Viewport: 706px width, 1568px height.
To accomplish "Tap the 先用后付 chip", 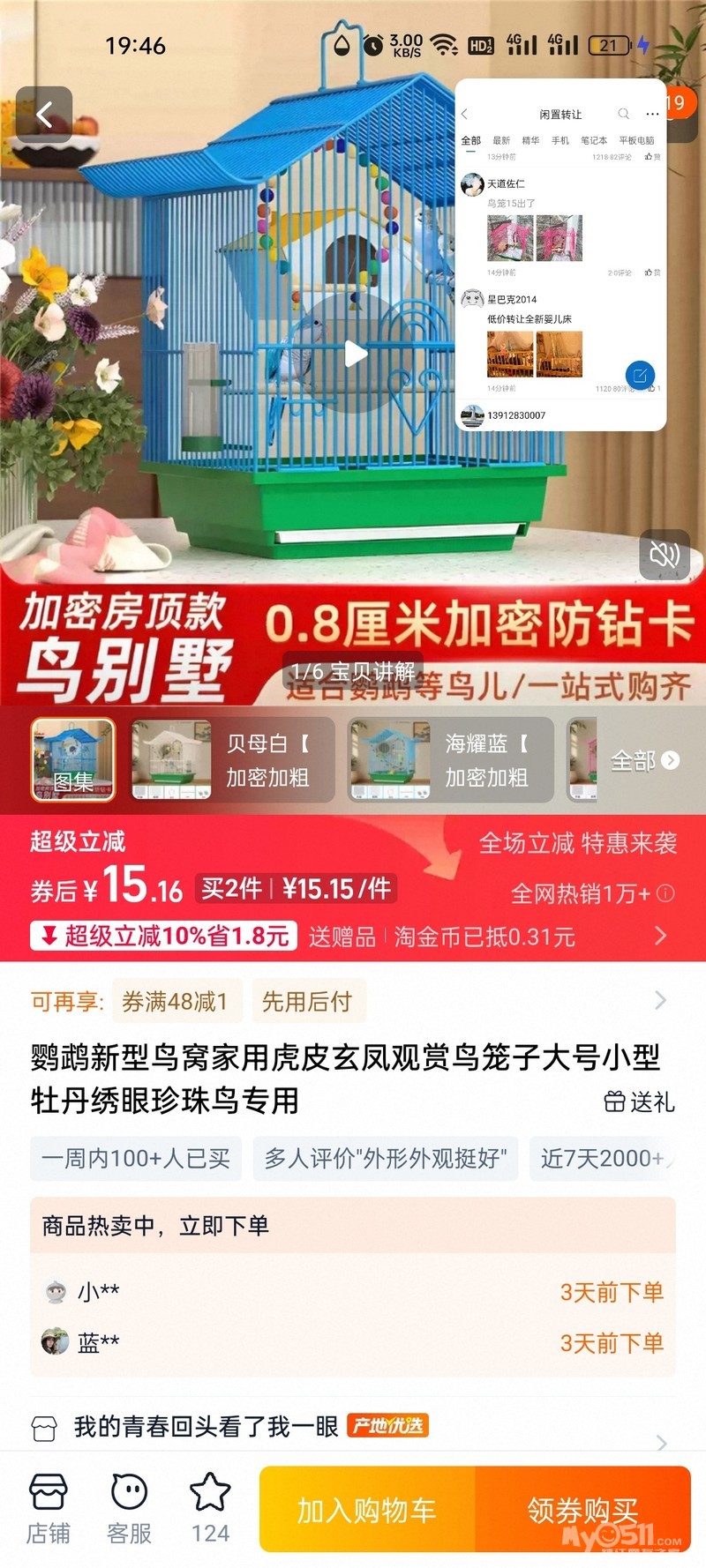I will [x=307, y=1001].
